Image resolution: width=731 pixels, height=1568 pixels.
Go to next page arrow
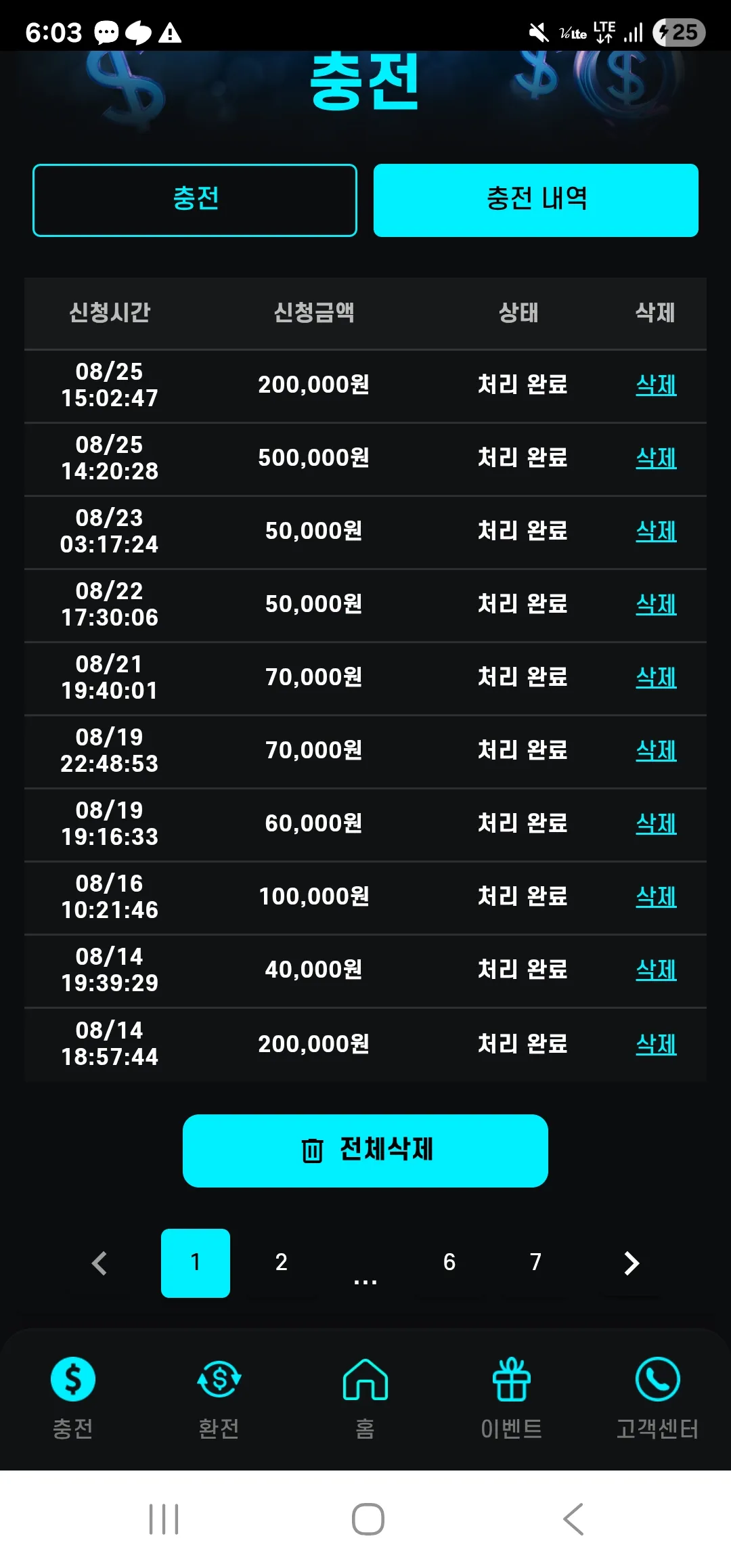[632, 1263]
